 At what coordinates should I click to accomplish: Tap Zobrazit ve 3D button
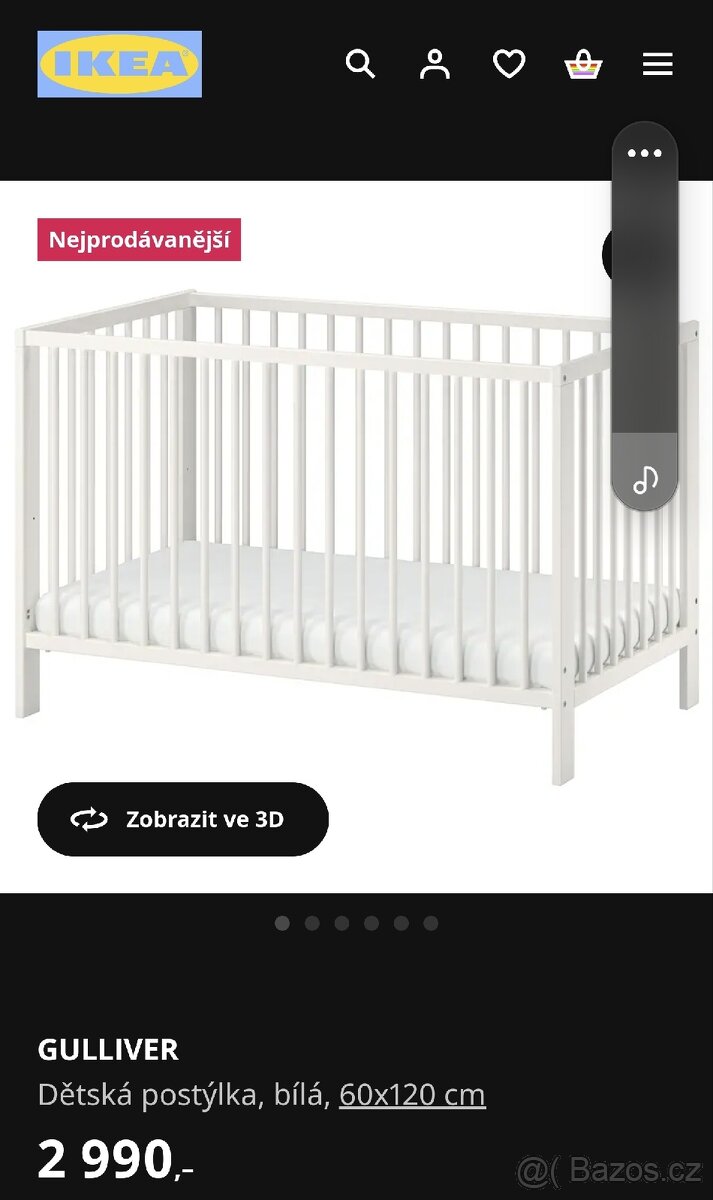click(183, 819)
